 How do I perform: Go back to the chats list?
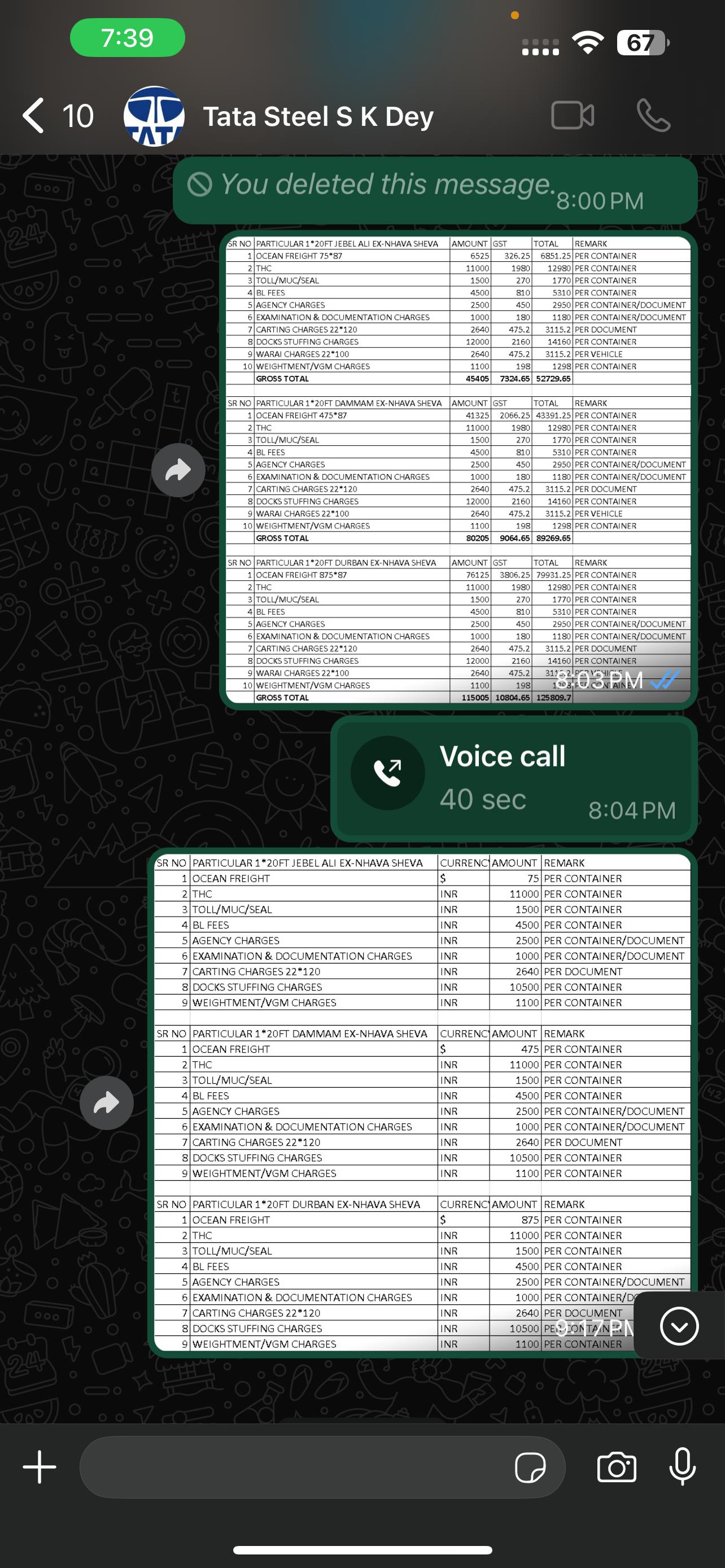click(x=34, y=115)
